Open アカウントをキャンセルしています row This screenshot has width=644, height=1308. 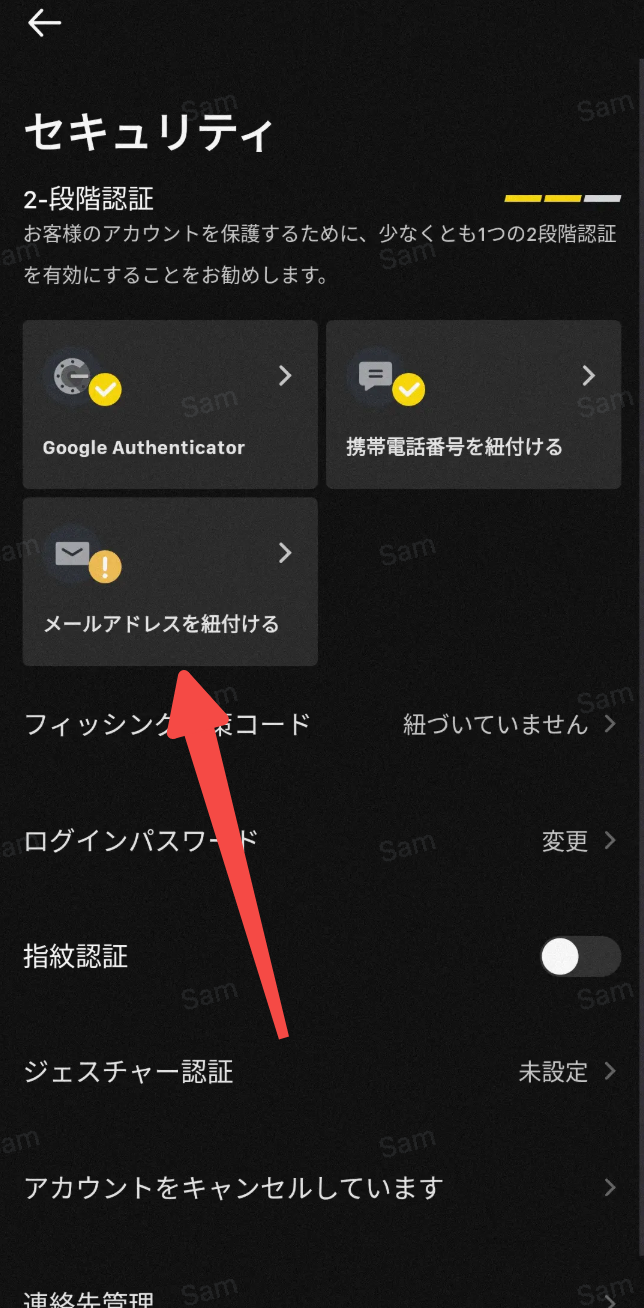tap(320, 1188)
